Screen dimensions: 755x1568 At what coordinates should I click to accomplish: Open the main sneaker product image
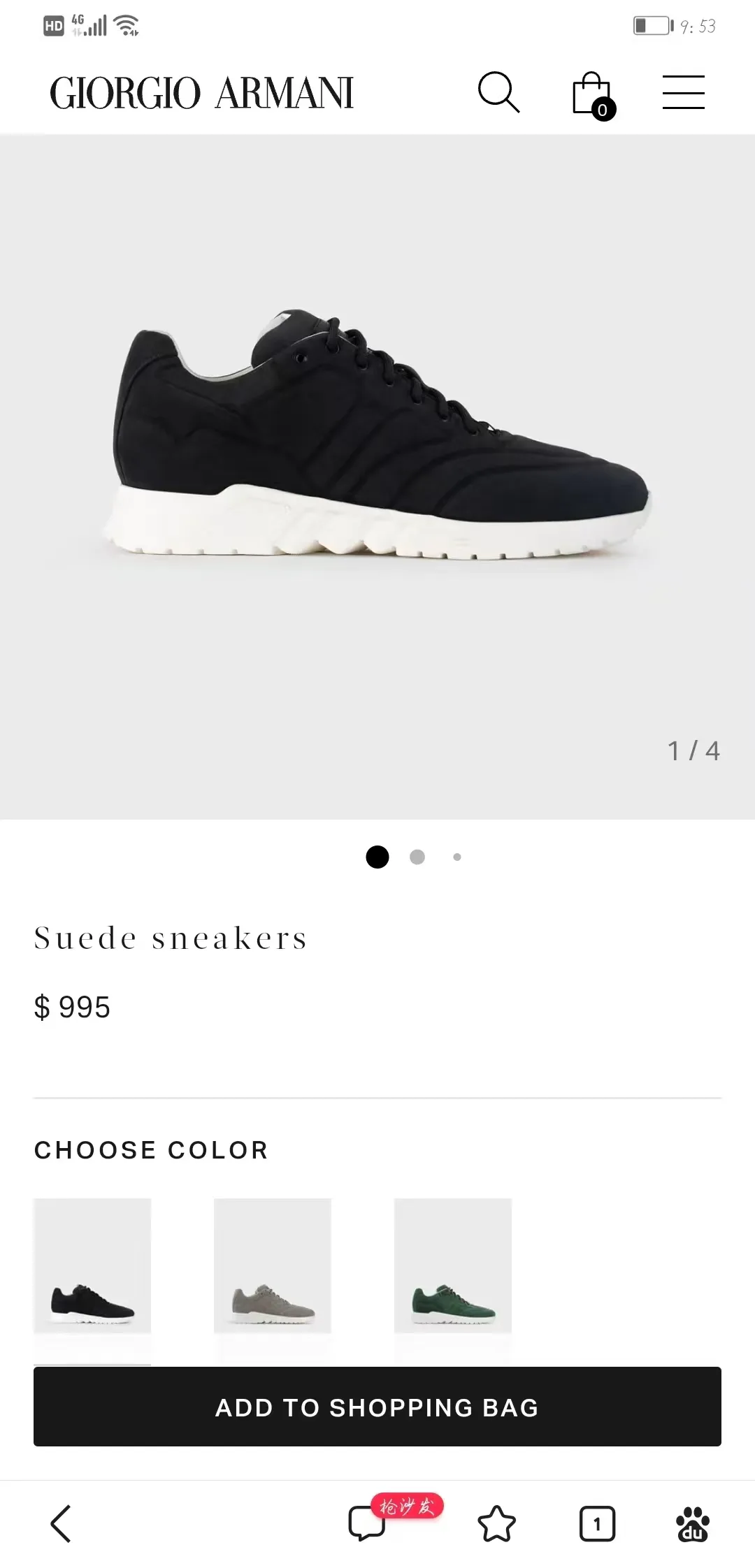pos(377,477)
